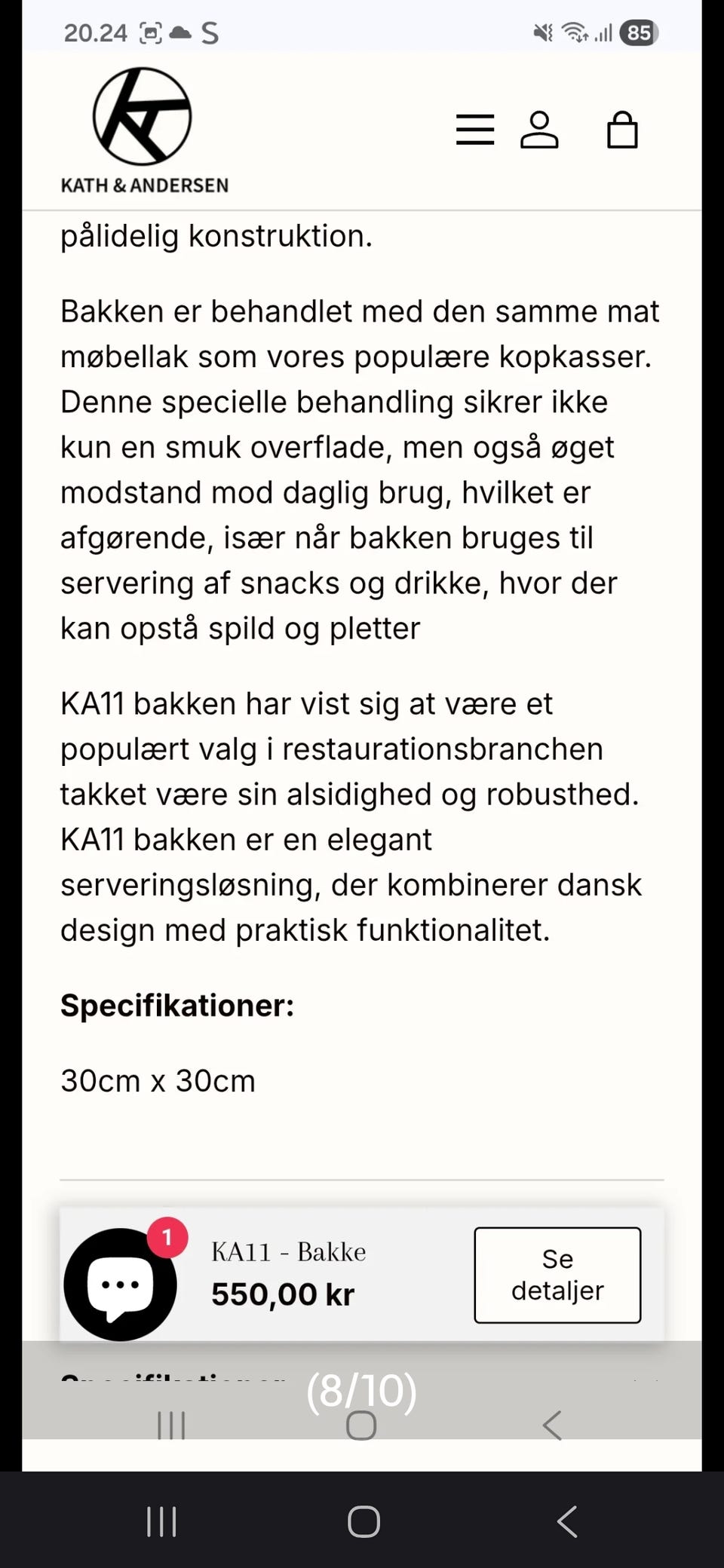
Task: Select the KA11 - Bakke product link
Action: tap(288, 1251)
